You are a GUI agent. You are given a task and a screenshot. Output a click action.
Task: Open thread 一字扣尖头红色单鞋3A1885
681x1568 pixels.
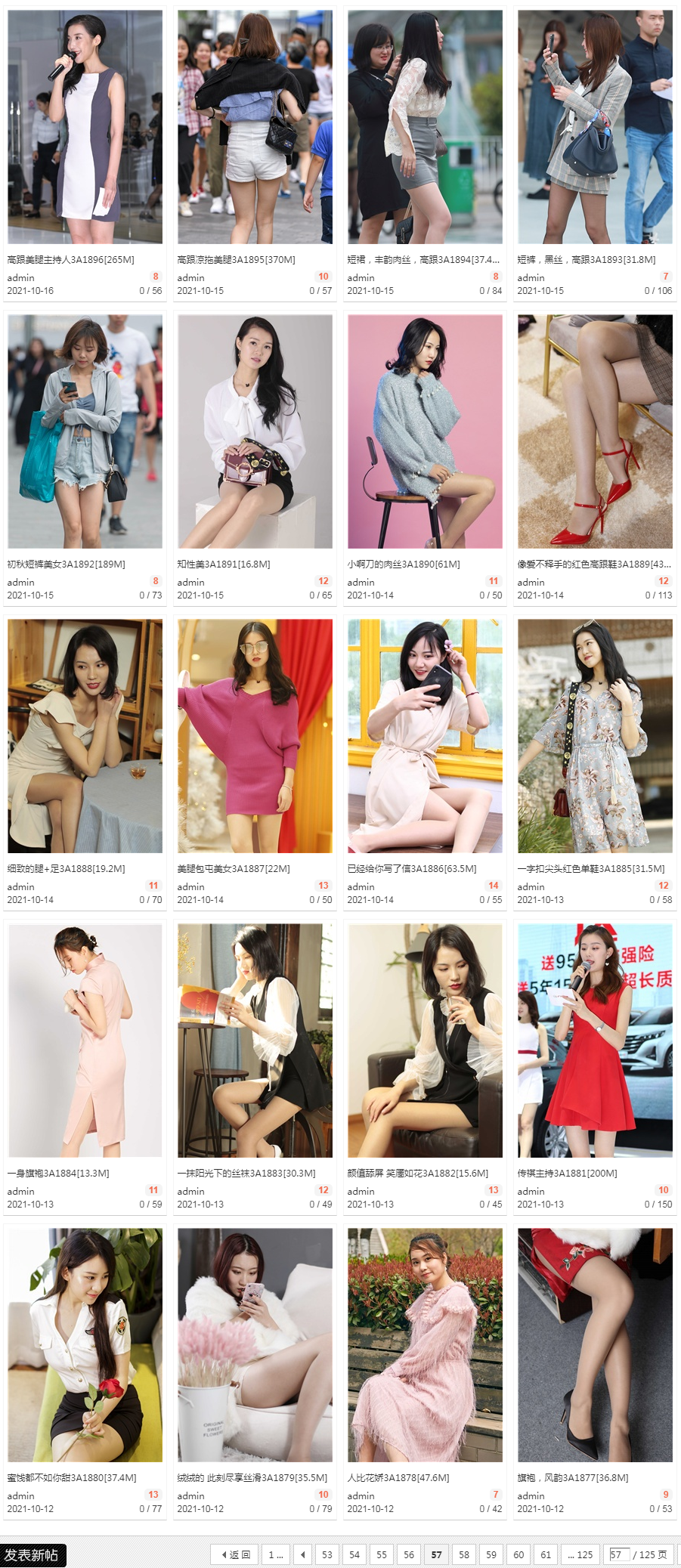(590, 868)
